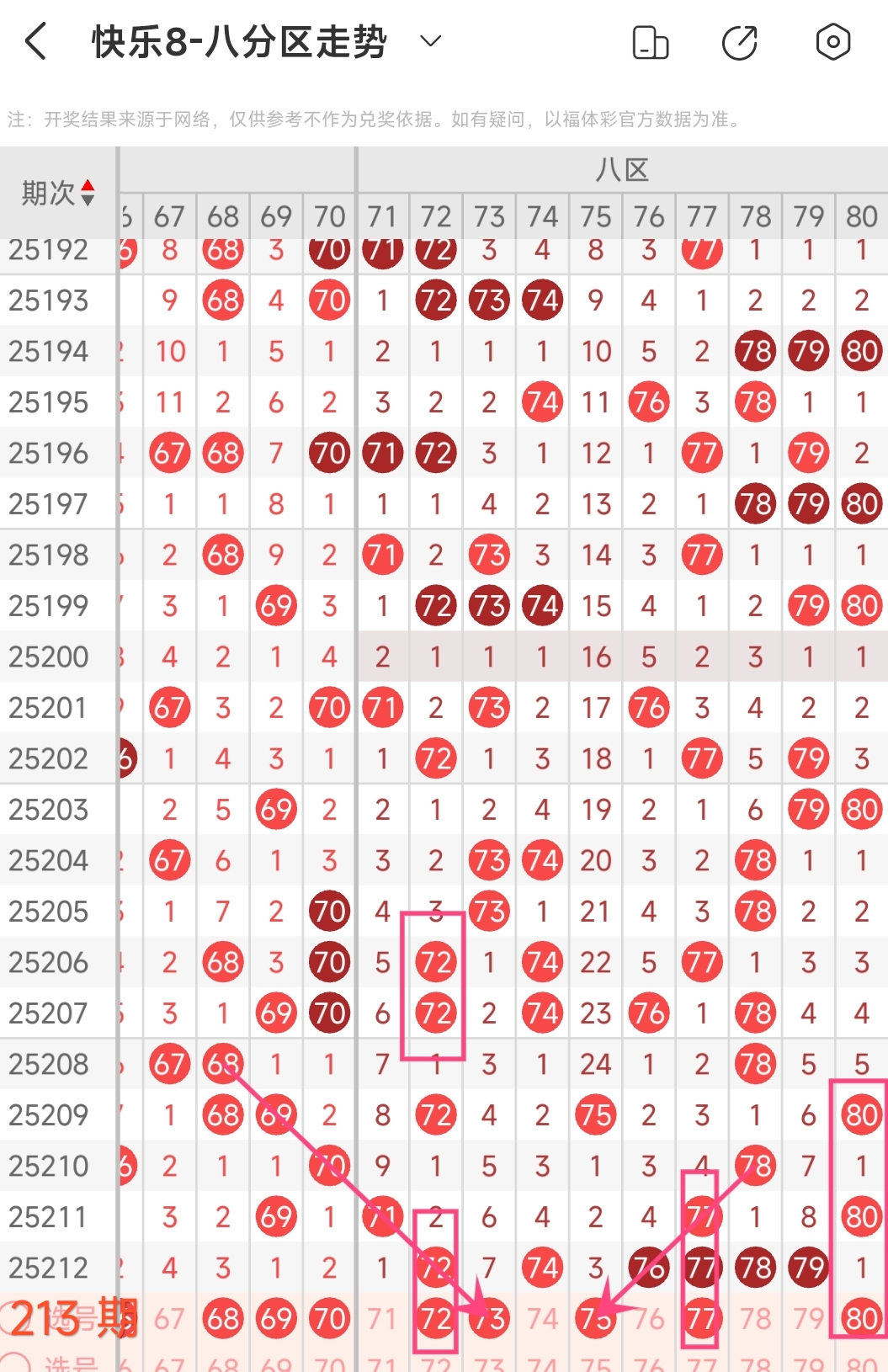Open the screen orientation switch icon
This screenshot has width=888, height=1372.
tap(650, 42)
